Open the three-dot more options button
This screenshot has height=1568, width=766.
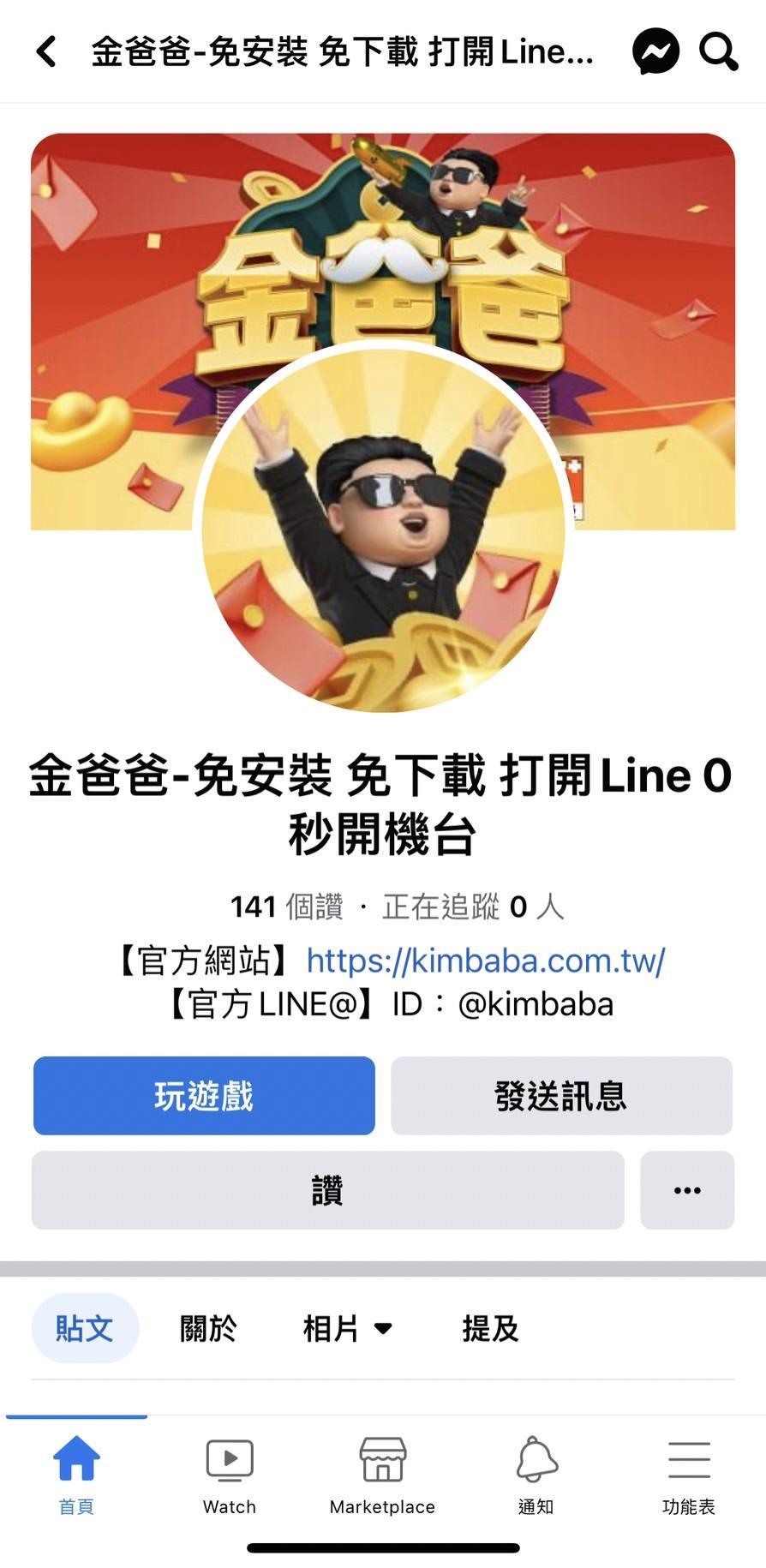pyautogui.click(x=687, y=1190)
